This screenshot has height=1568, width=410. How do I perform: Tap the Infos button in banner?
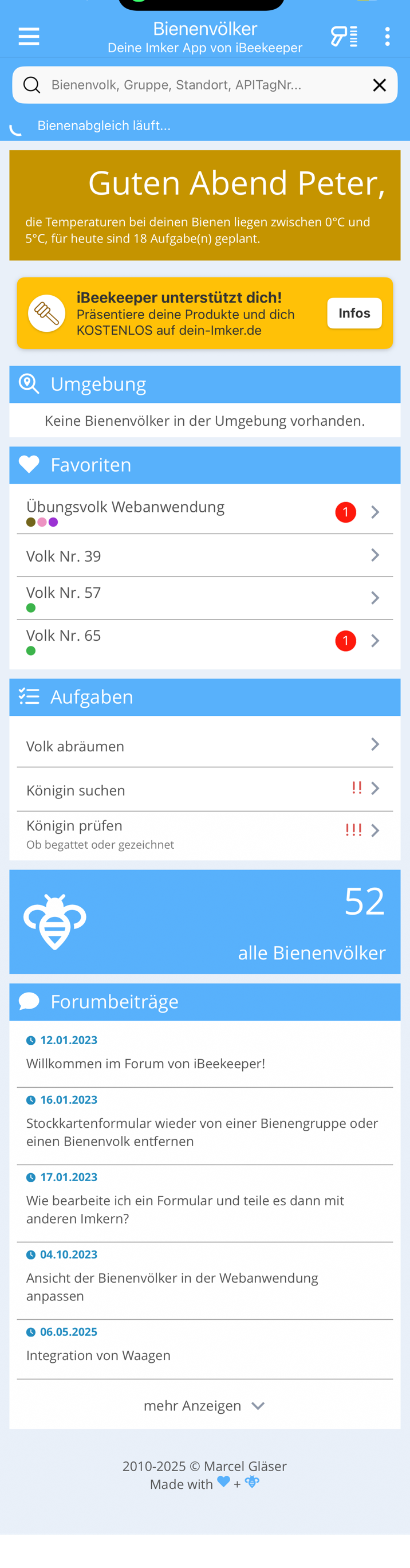tap(354, 313)
